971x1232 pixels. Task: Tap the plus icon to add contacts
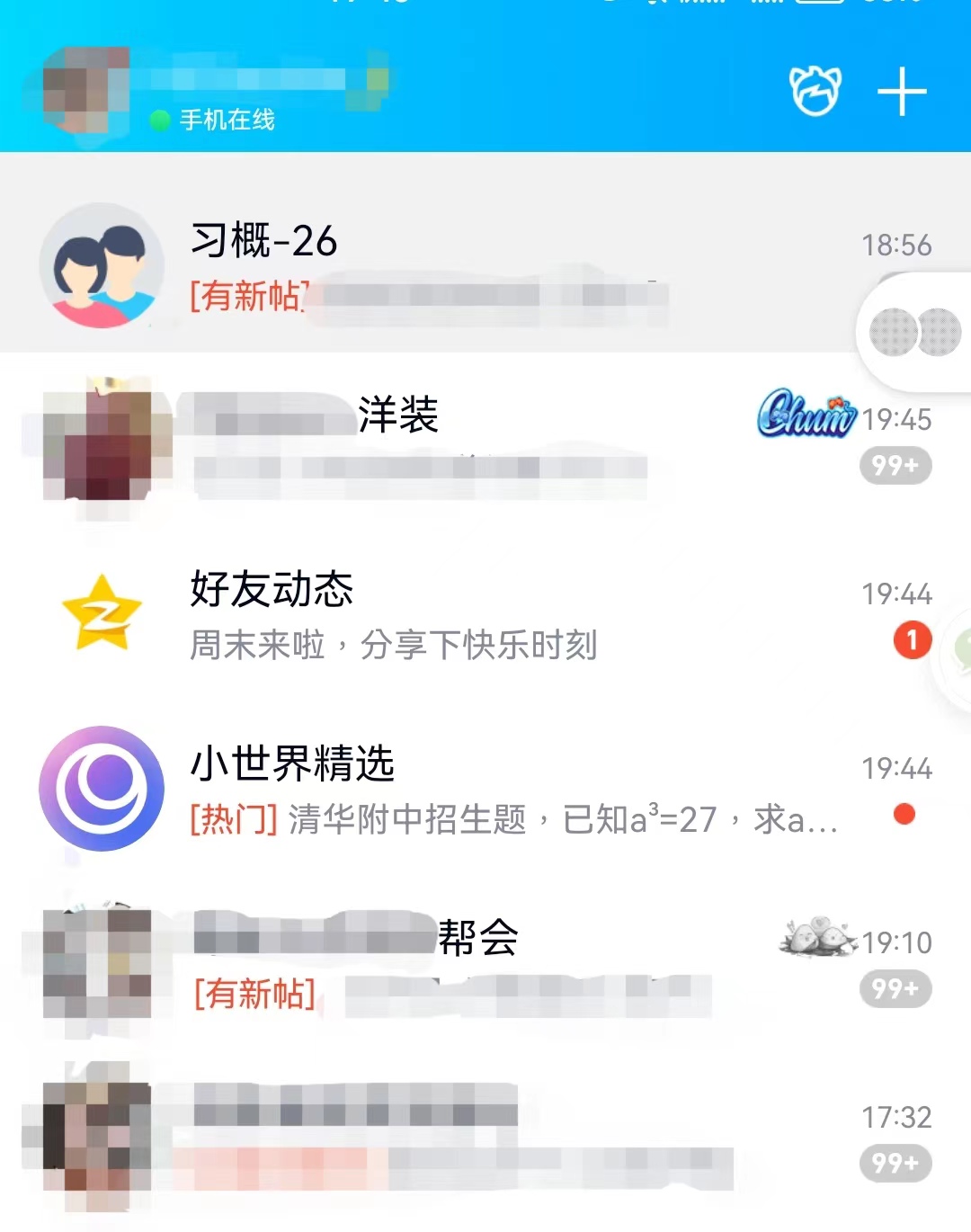tap(901, 90)
